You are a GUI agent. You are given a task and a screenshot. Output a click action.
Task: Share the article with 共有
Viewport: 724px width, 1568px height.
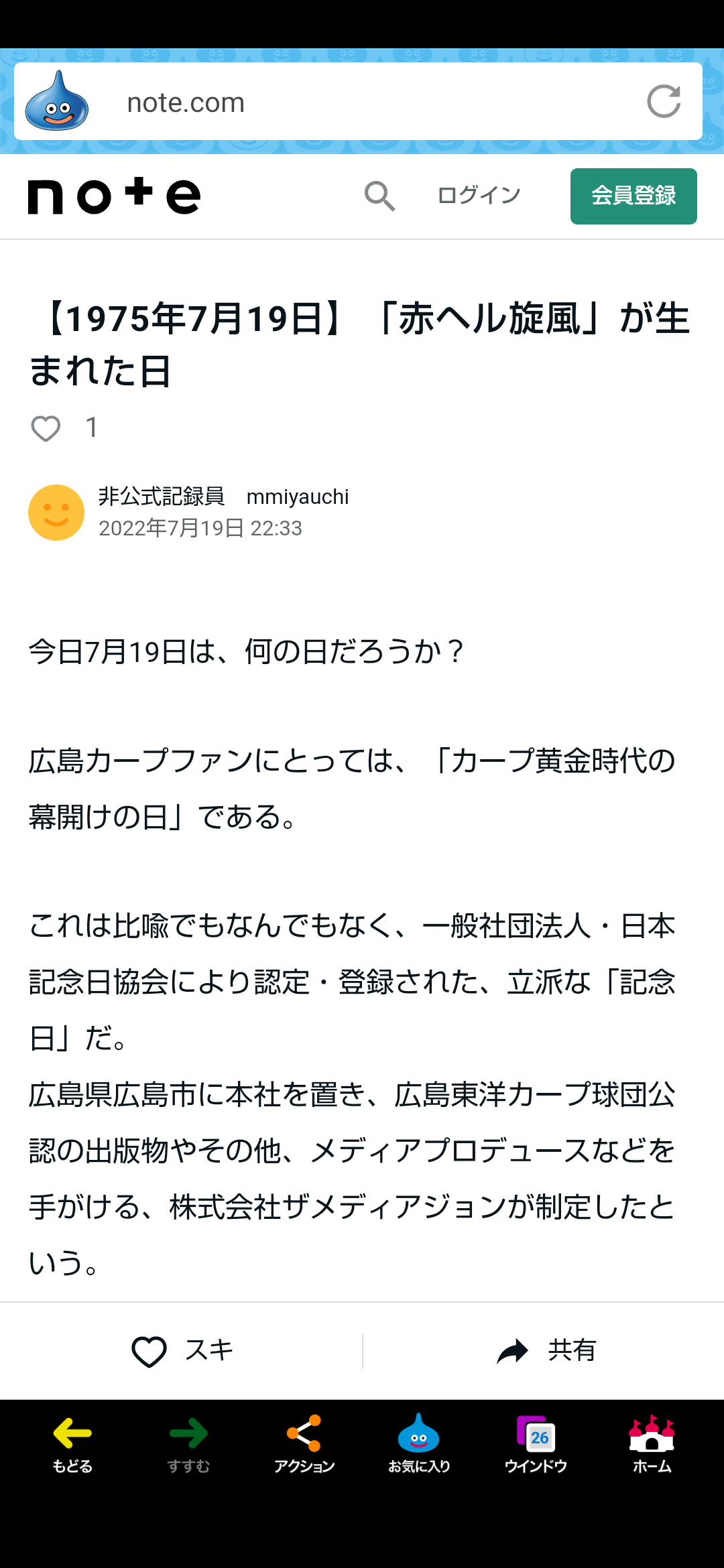tap(546, 1351)
